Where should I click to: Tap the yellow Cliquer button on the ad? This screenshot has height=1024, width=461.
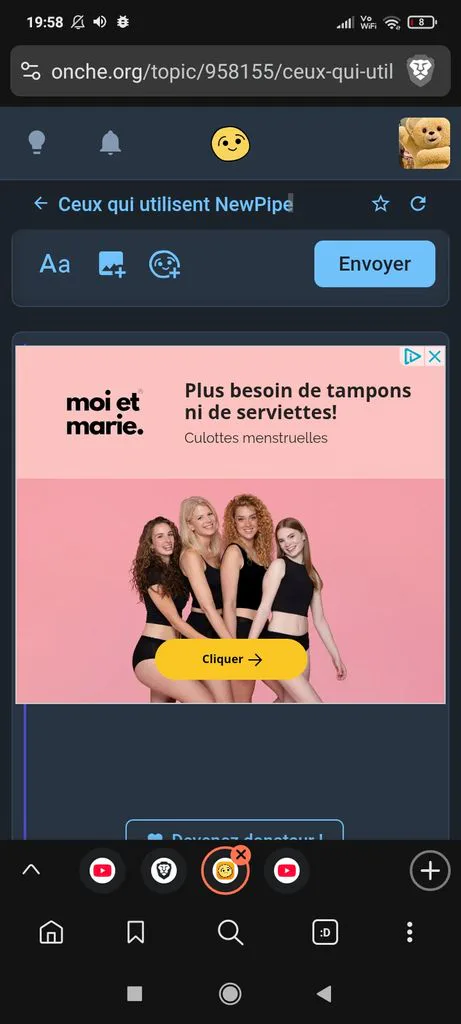coord(231,659)
